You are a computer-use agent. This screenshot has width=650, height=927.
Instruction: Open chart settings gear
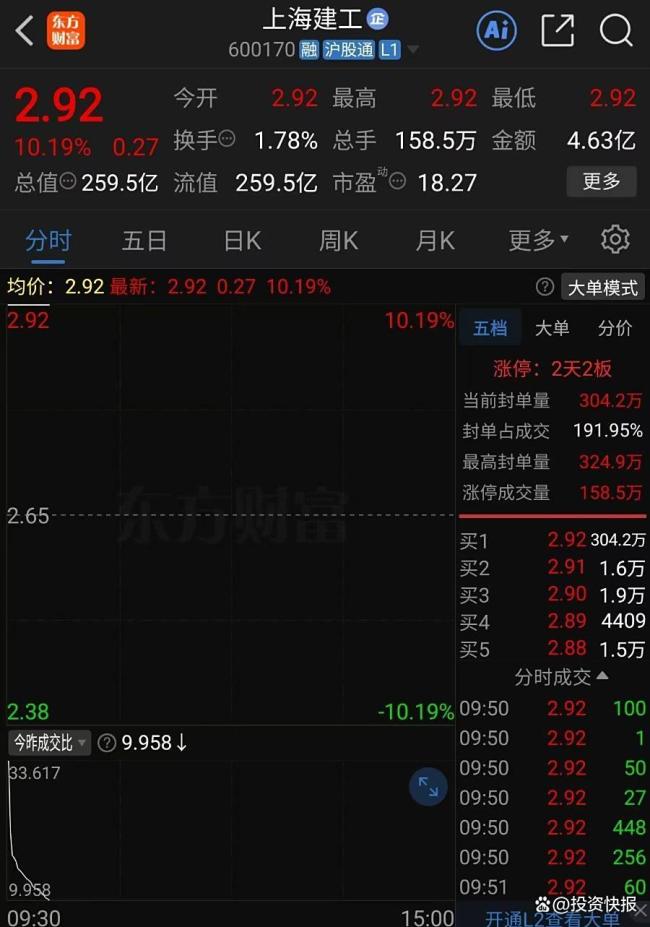click(x=615, y=240)
